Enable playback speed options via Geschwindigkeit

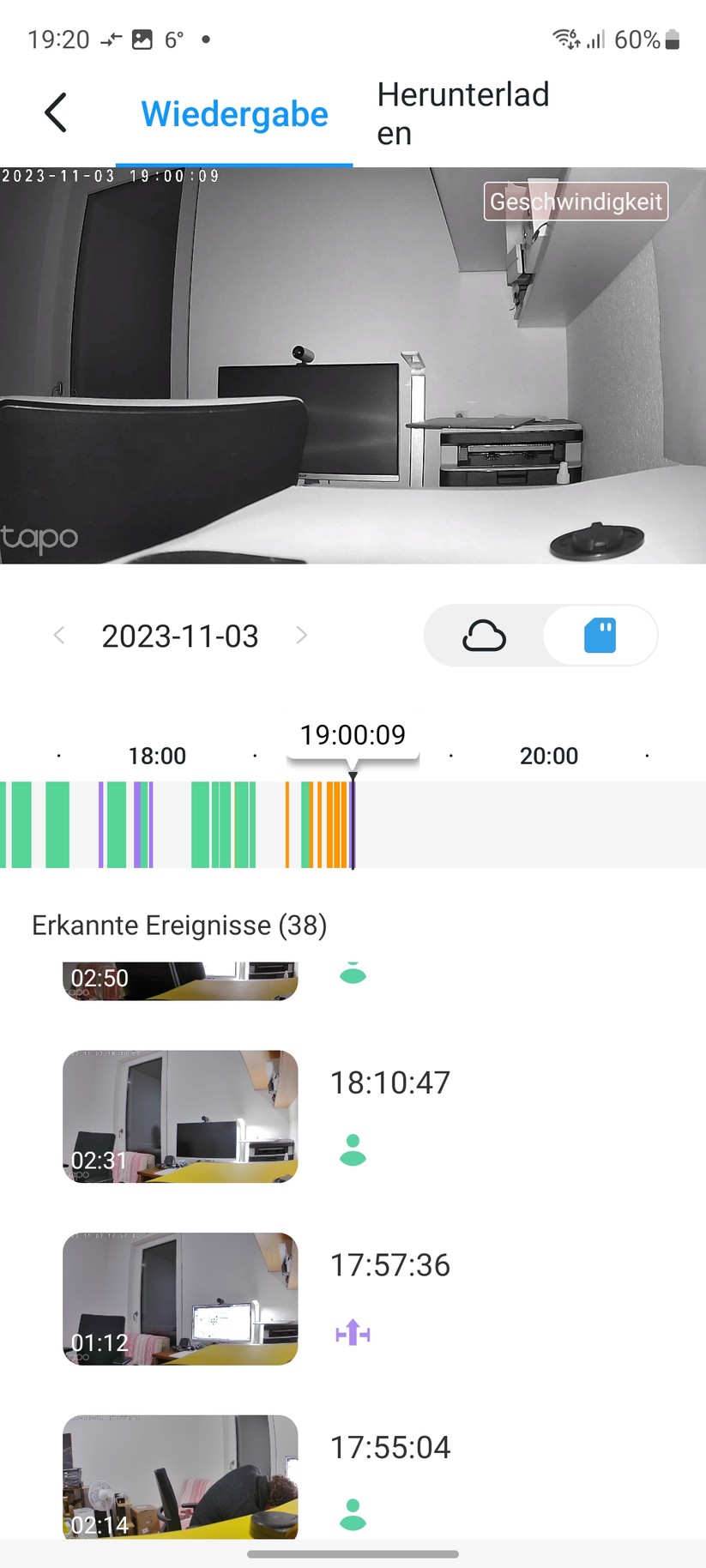(x=576, y=202)
